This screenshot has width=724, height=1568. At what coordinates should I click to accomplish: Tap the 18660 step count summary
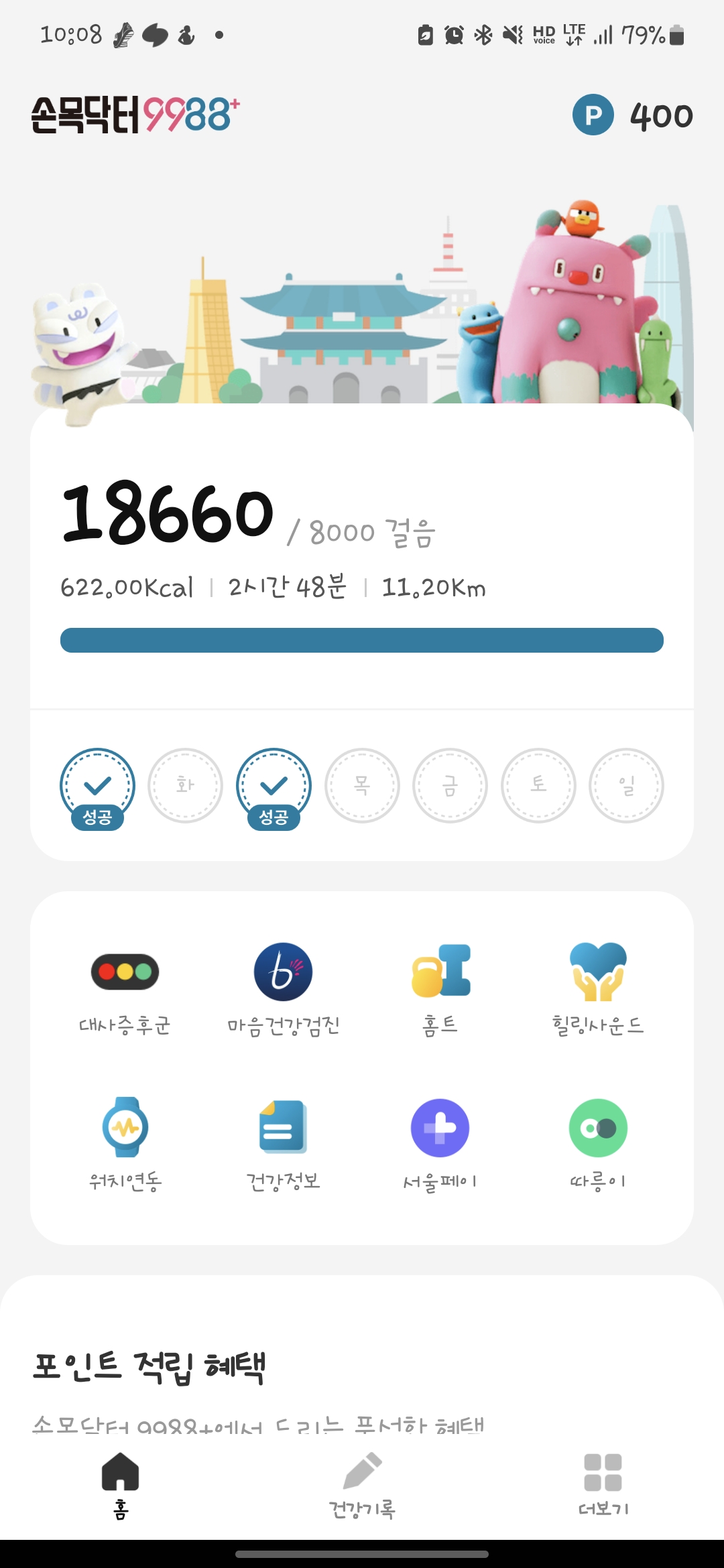tap(168, 514)
